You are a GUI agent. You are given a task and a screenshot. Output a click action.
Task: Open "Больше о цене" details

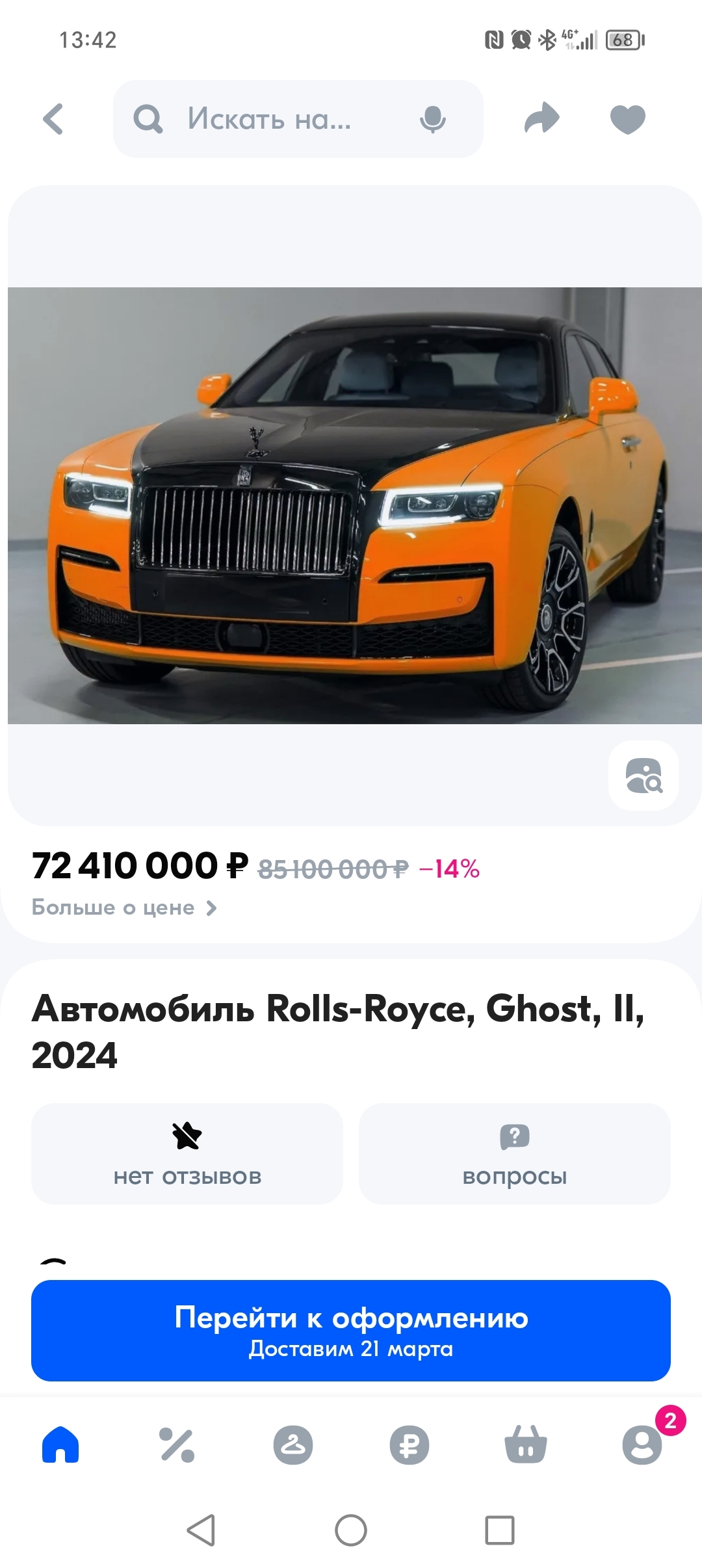[x=125, y=908]
